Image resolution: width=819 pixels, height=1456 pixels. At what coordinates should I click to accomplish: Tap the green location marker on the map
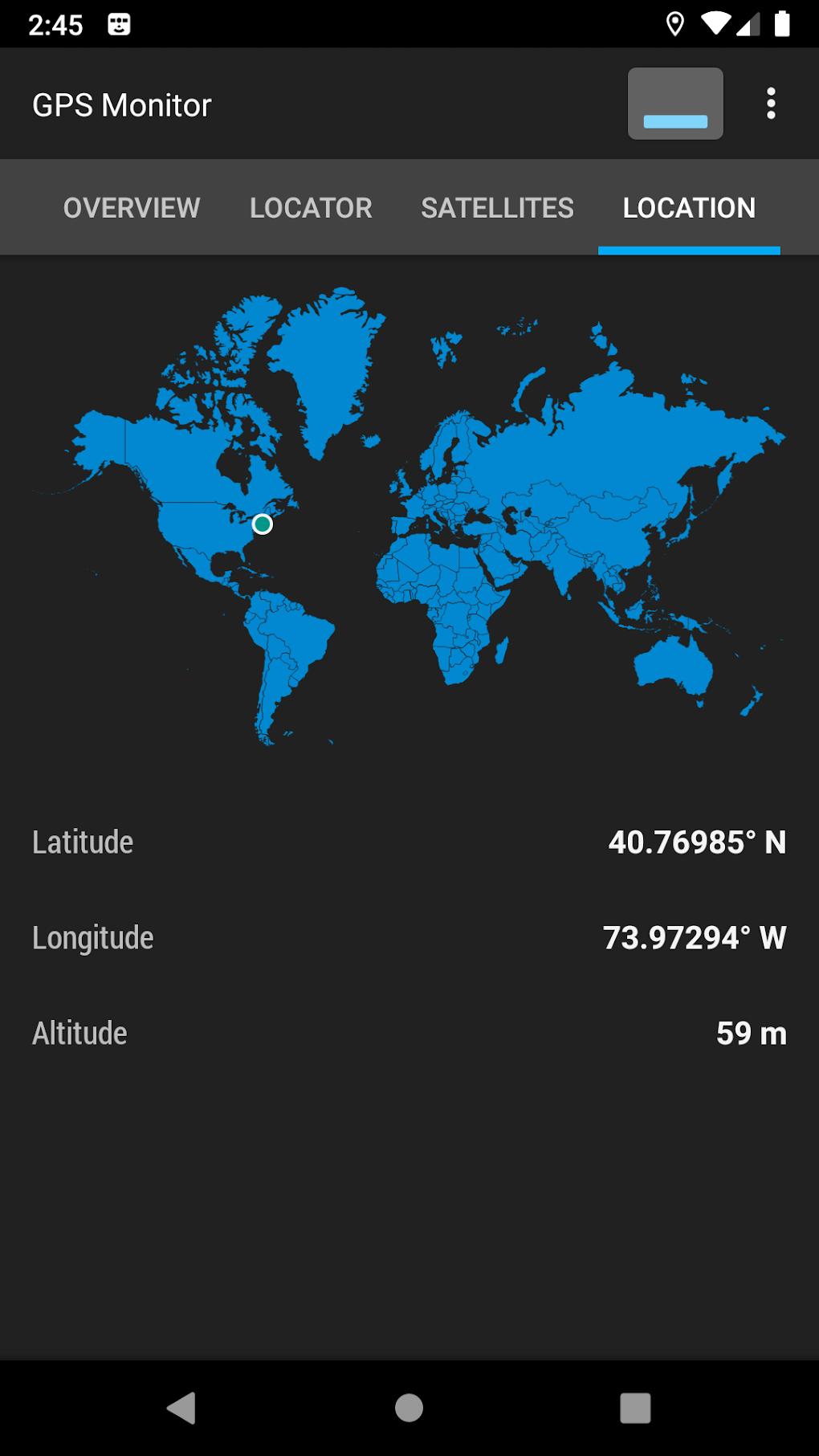pyautogui.click(x=261, y=524)
